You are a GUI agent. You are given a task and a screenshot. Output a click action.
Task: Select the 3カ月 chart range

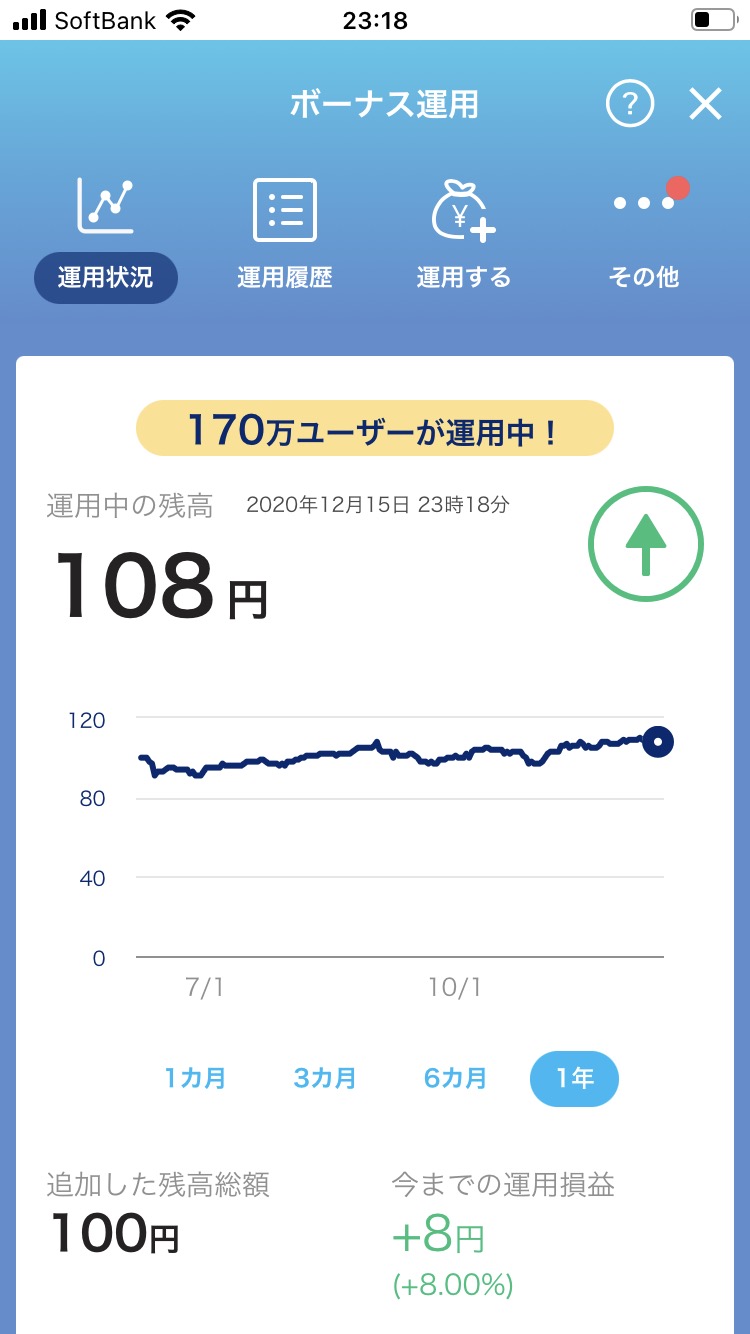[325, 1079]
